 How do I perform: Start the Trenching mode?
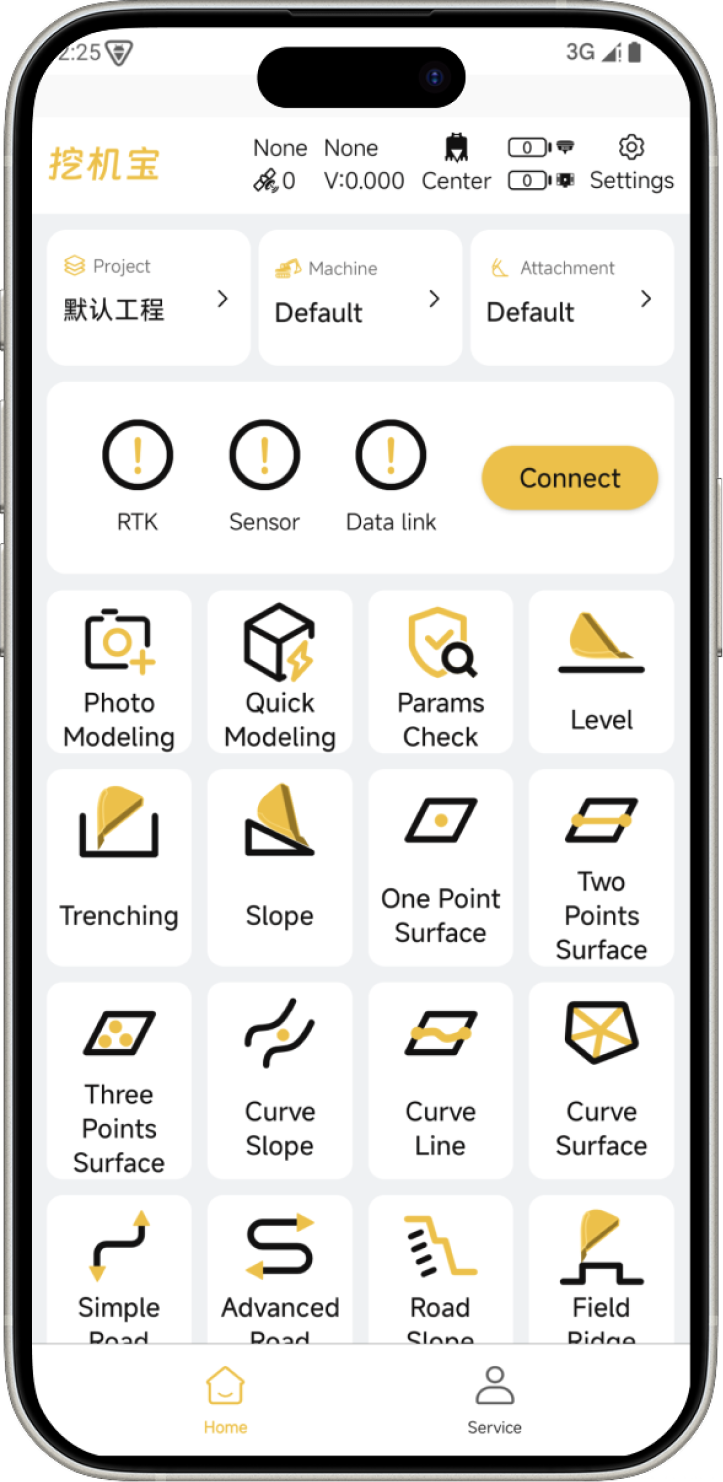click(119, 867)
